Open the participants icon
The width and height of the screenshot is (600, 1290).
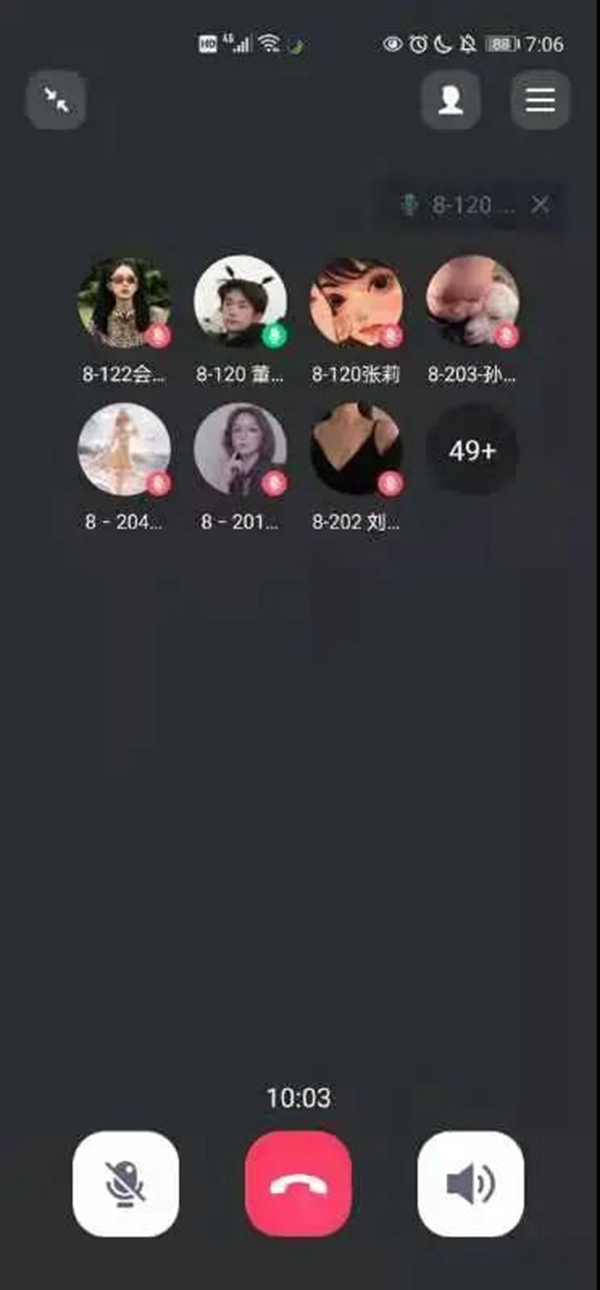(x=450, y=100)
